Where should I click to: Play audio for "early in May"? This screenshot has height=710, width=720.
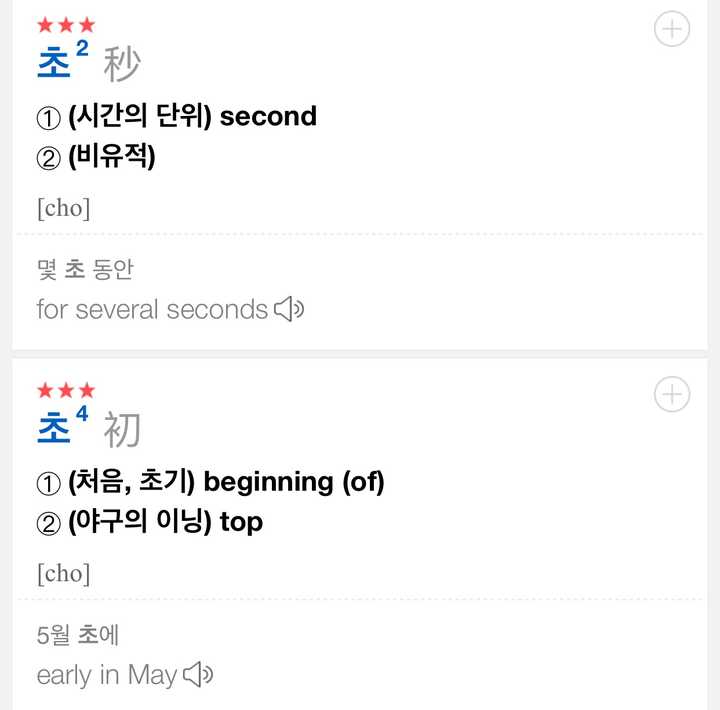coord(198,675)
